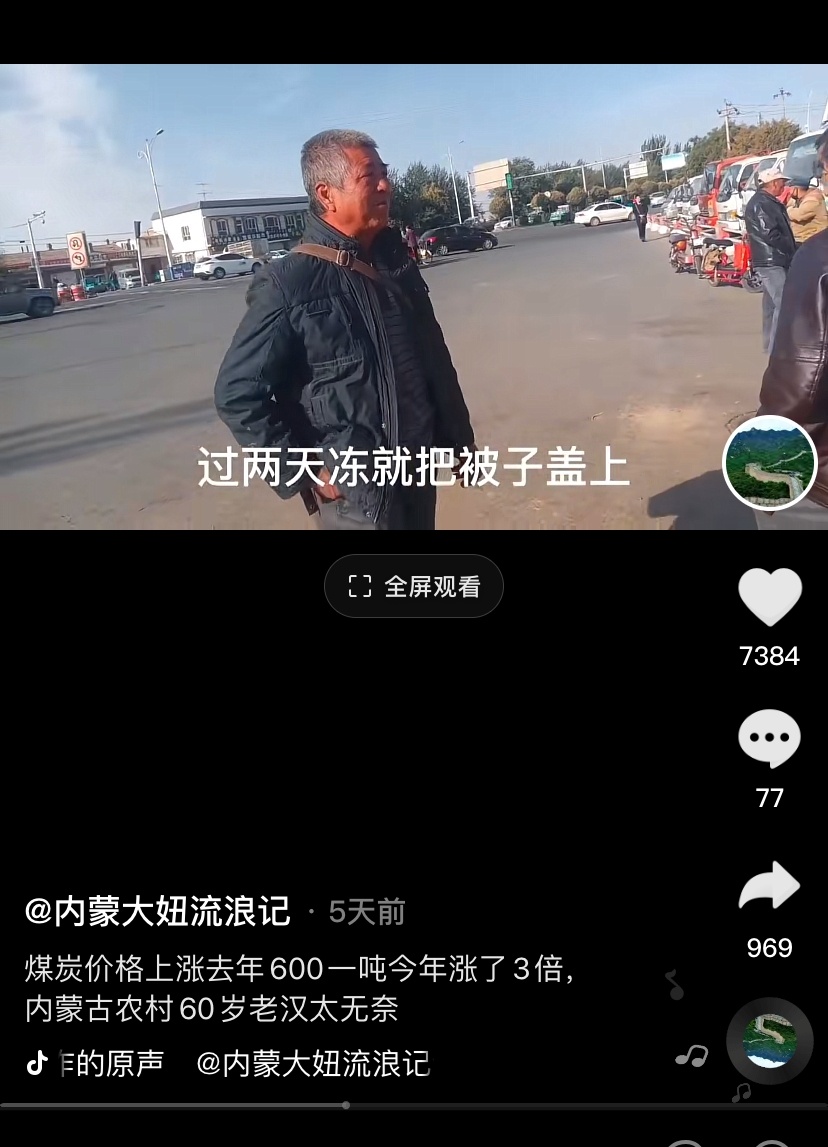The height and width of the screenshot is (1147, 828).
Task: Like this video with the heart icon
Action: 769,597
